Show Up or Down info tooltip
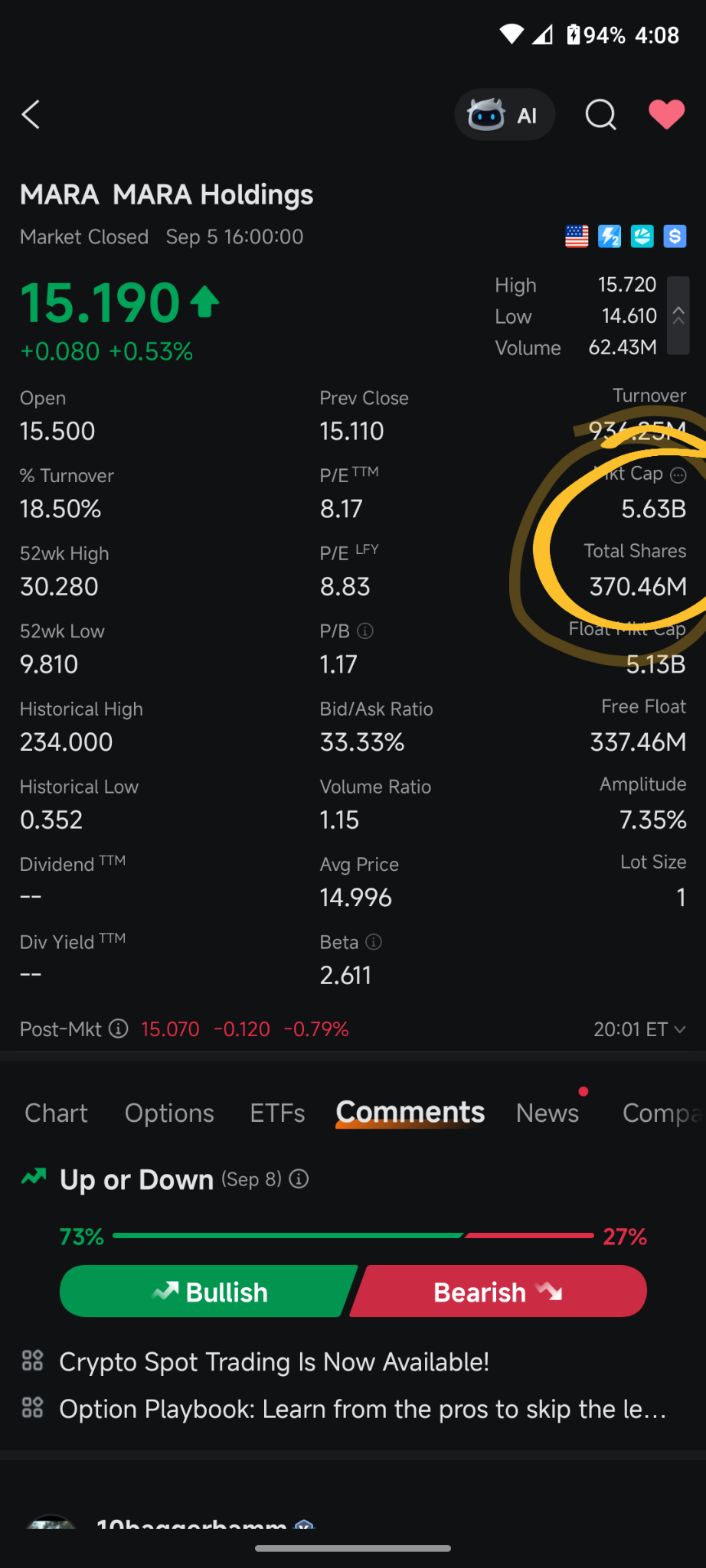Screen dimensions: 706x1568 pyautogui.click(x=299, y=1179)
